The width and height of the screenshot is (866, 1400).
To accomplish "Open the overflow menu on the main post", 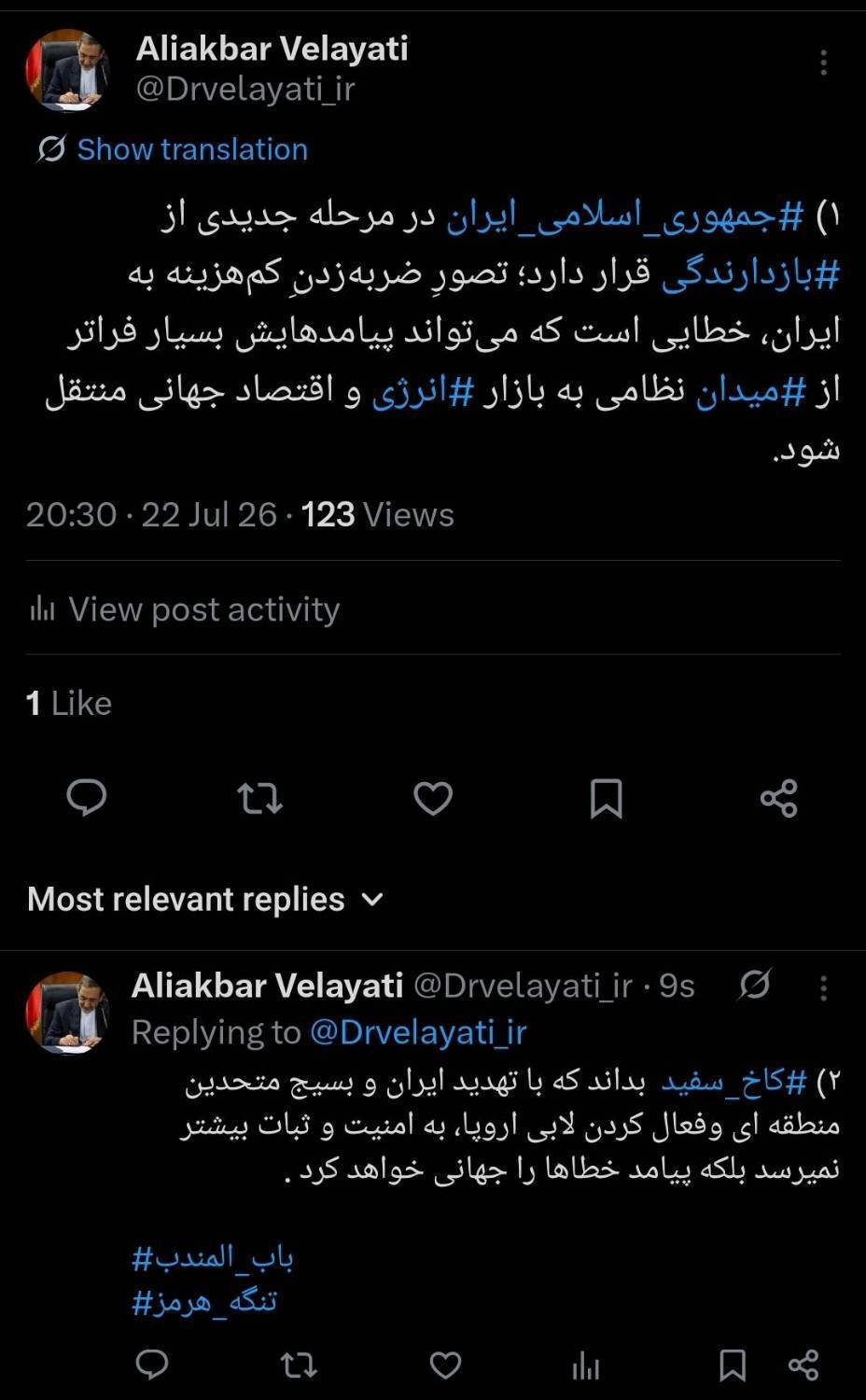I will (x=823, y=63).
